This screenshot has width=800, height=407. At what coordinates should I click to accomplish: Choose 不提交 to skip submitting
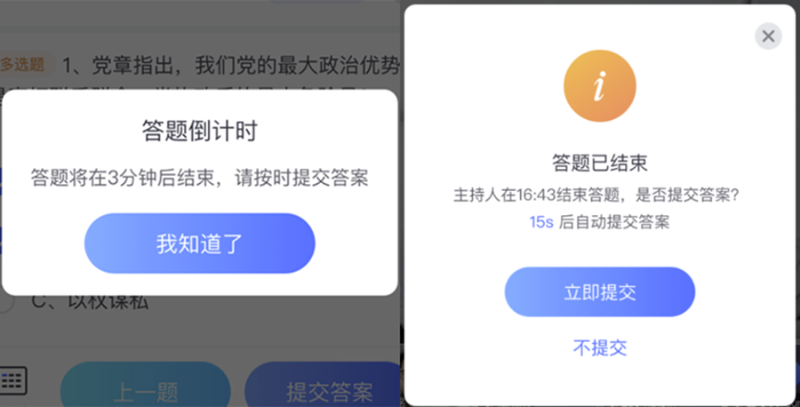point(599,347)
